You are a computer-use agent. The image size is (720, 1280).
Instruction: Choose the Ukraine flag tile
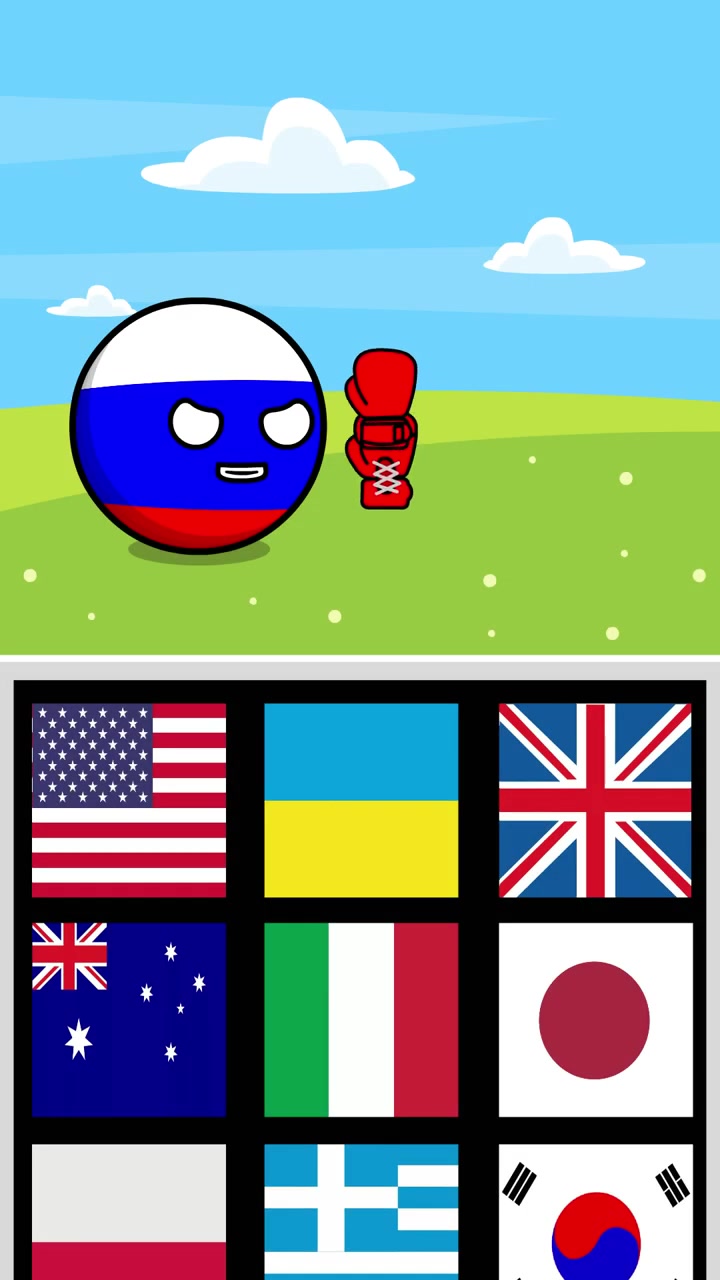pyautogui.click(x=361, y=800)
